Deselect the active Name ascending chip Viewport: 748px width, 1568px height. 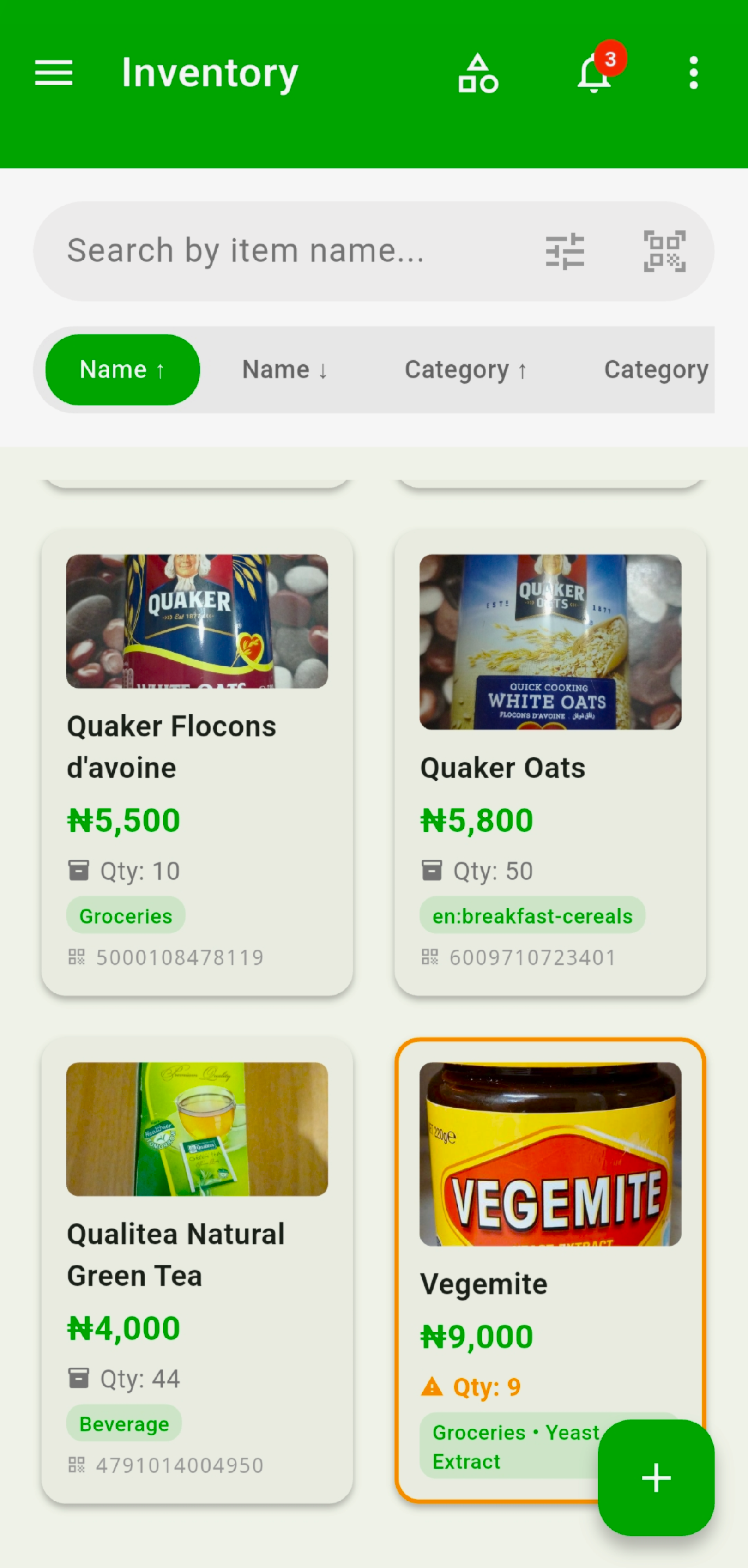tap(122, 369)
